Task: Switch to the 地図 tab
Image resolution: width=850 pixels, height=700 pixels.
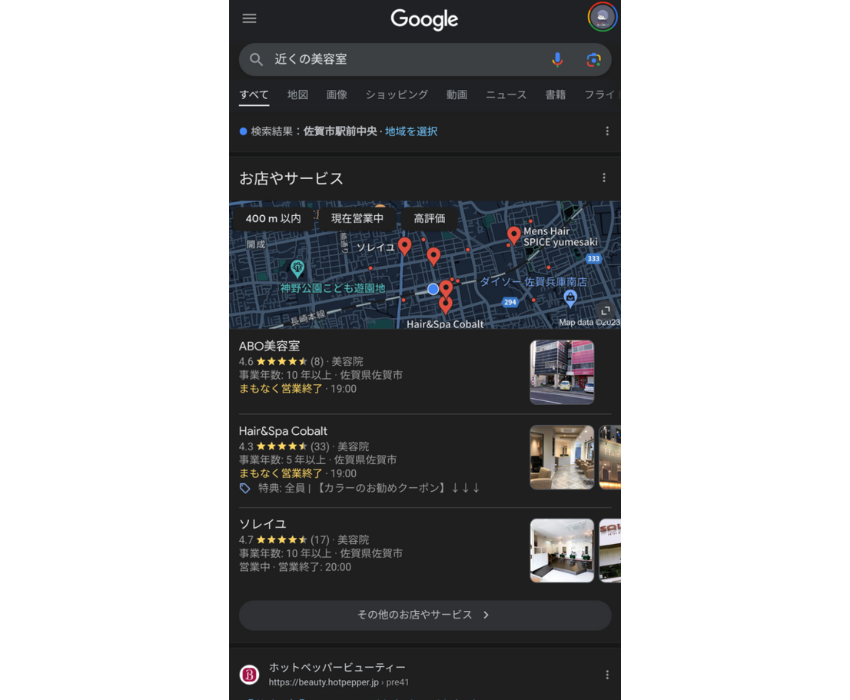Action: (297, 95)
